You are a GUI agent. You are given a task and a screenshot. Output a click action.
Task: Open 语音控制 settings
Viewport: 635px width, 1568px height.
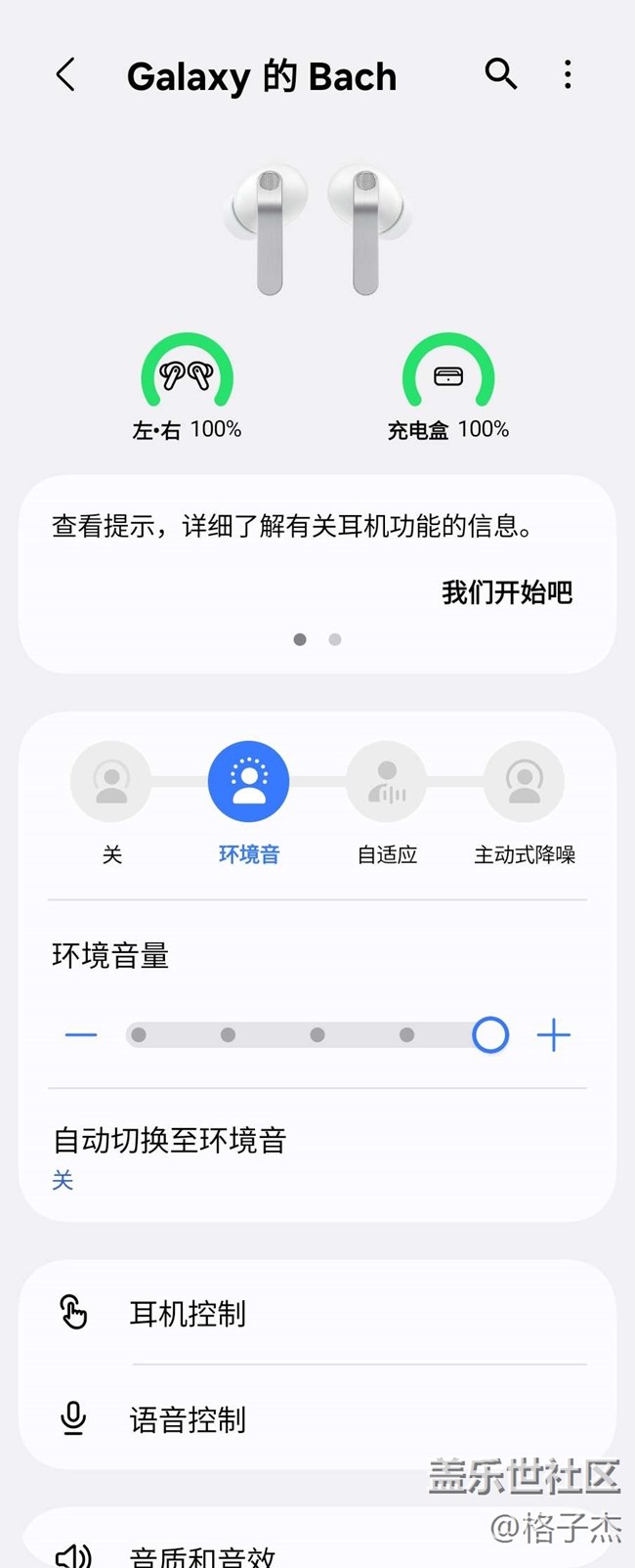[x=317, y=1418]
